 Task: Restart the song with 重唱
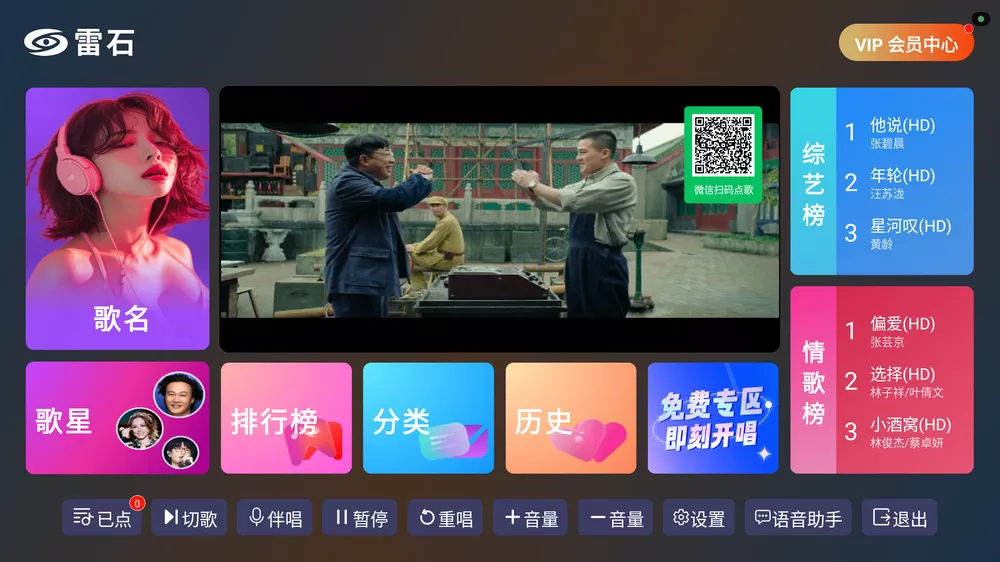[445, 518]
